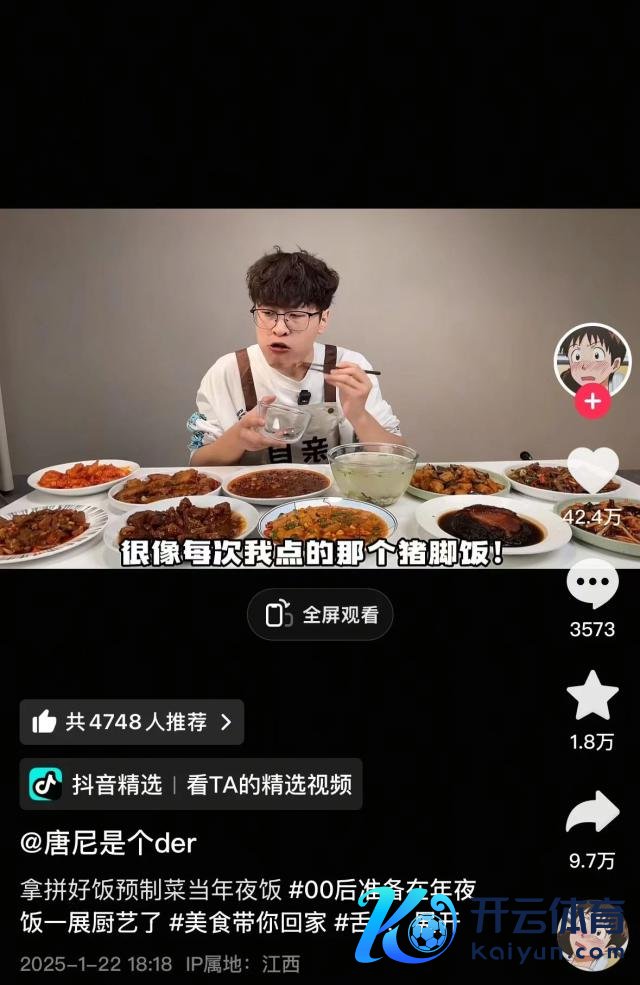Viewport: 640px width, 985px height.
Task: Watch in full screen (全屏观看)
Action: click(320, 615)
